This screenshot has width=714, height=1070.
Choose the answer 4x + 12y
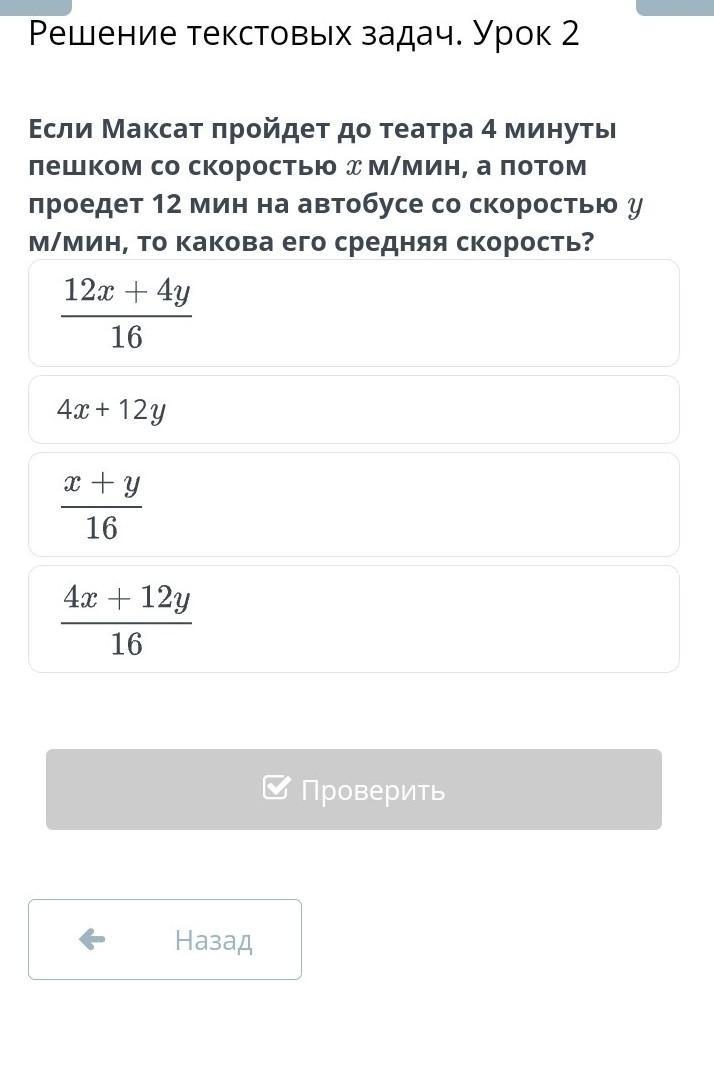pos(354,409)
